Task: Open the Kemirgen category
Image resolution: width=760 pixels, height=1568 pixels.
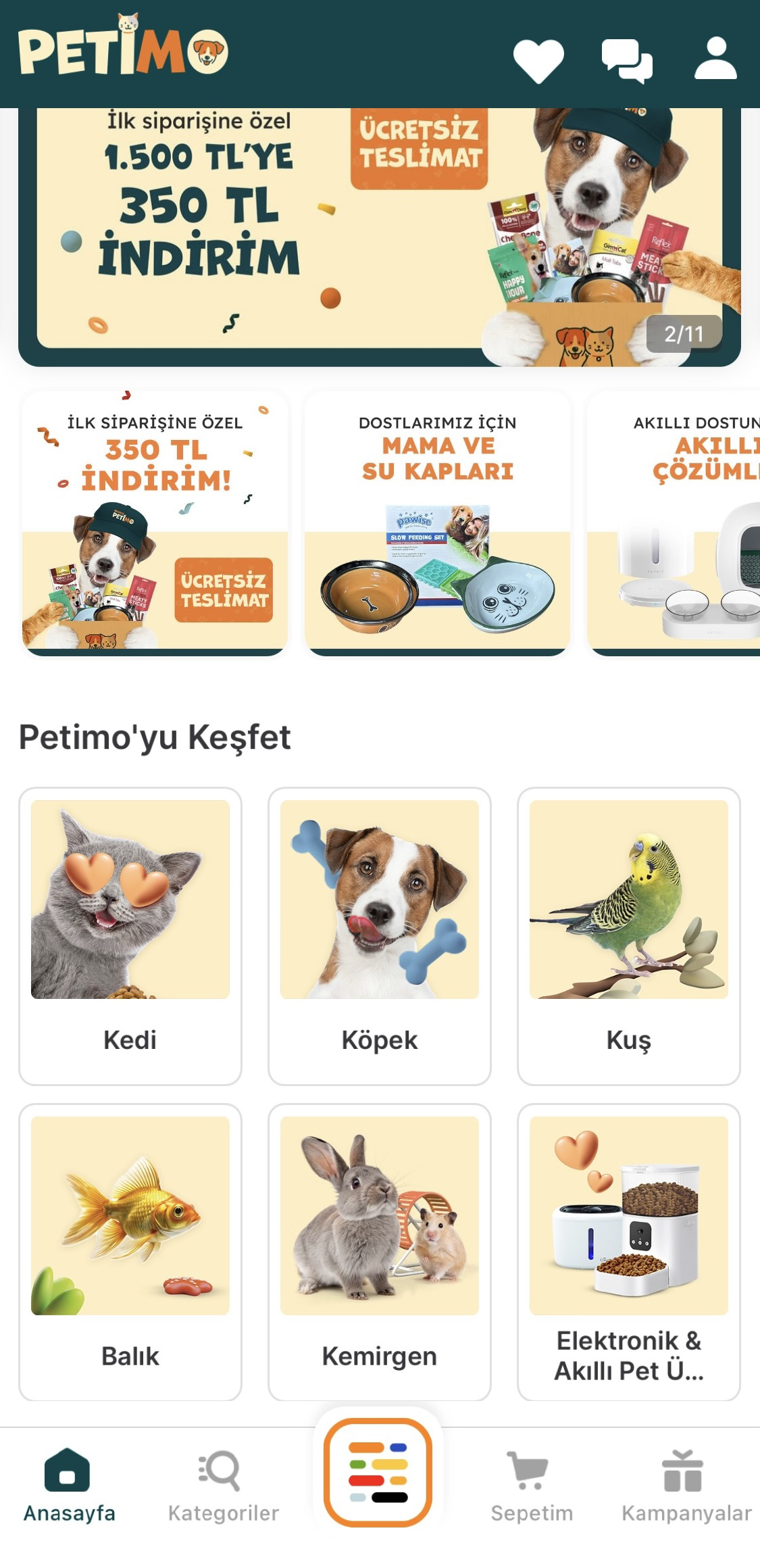Action: tap(379, 1252)
